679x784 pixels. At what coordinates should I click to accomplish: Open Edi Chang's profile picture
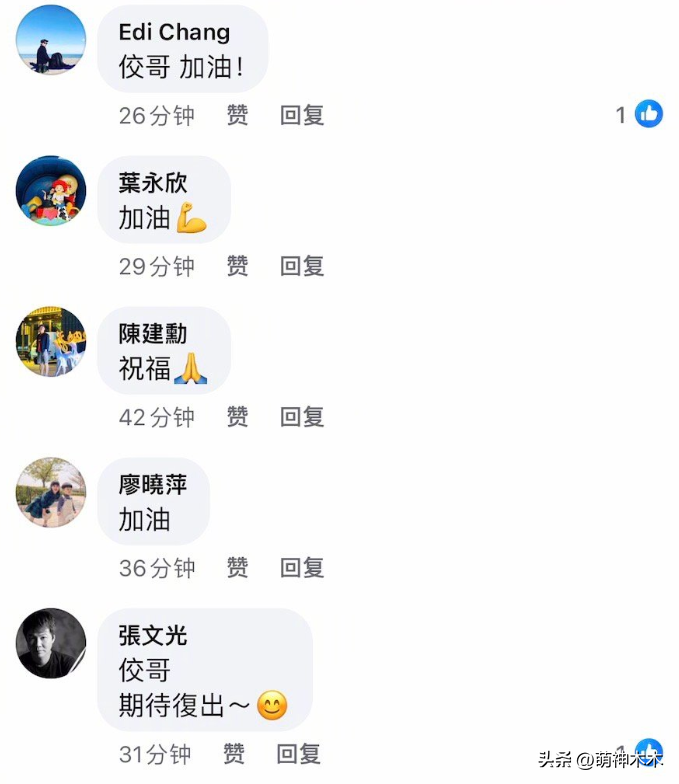click(x=52, y=39)
